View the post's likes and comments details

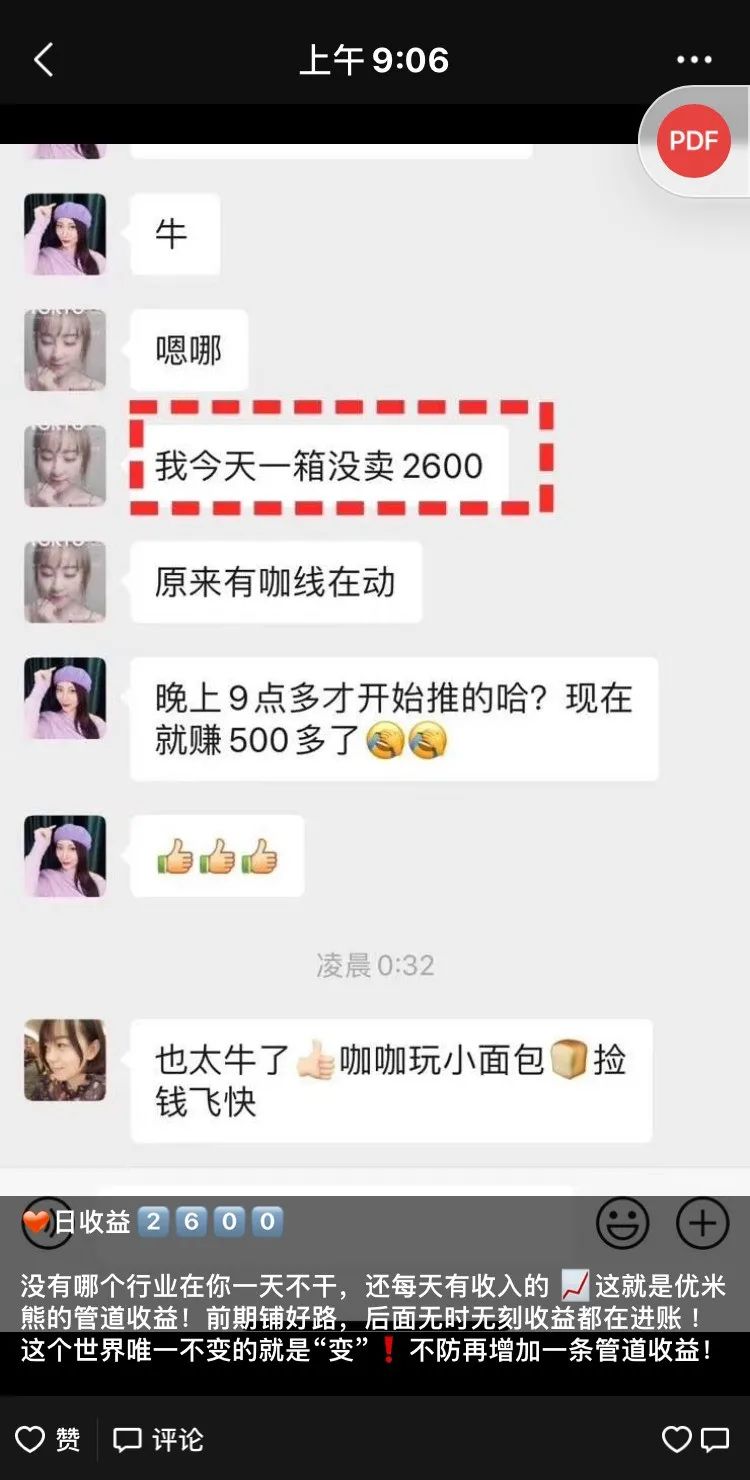pyautogui.click(x=695, y=1440)
